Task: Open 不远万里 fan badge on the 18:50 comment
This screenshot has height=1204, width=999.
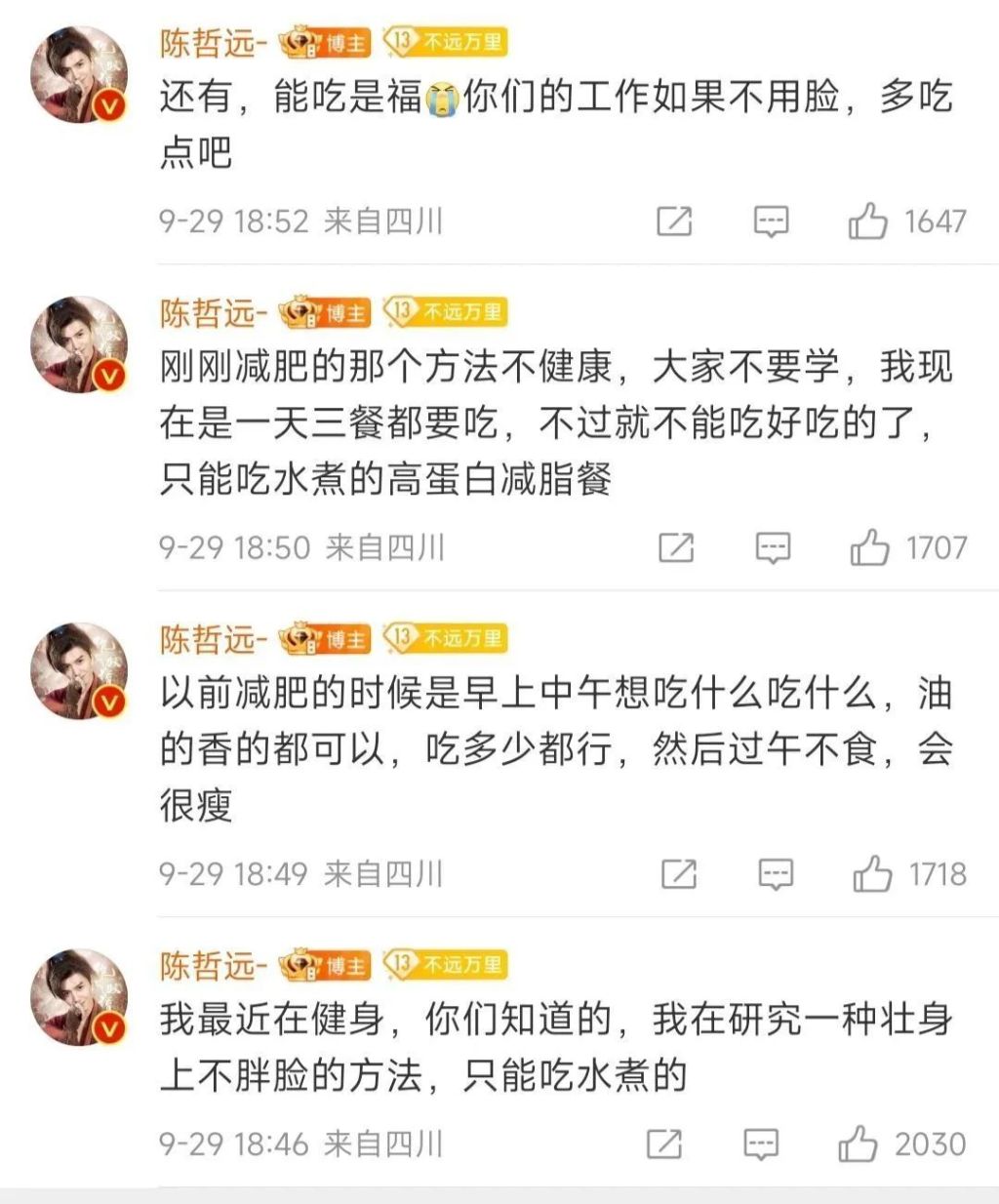Action: (446, 312)
